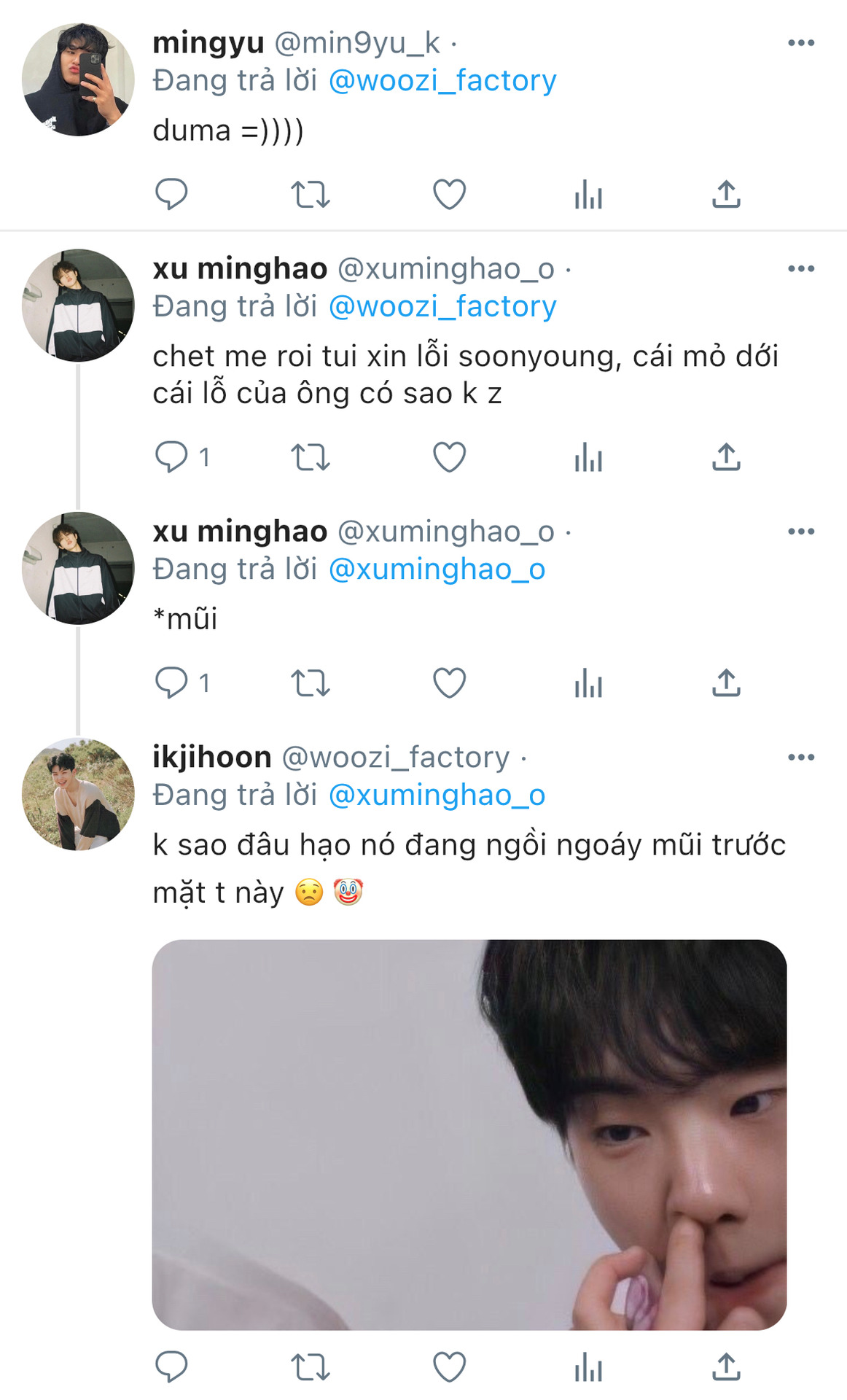
Task: Like mingyu's "duma =))))" tweet
Action: click(x=449, y=195)
